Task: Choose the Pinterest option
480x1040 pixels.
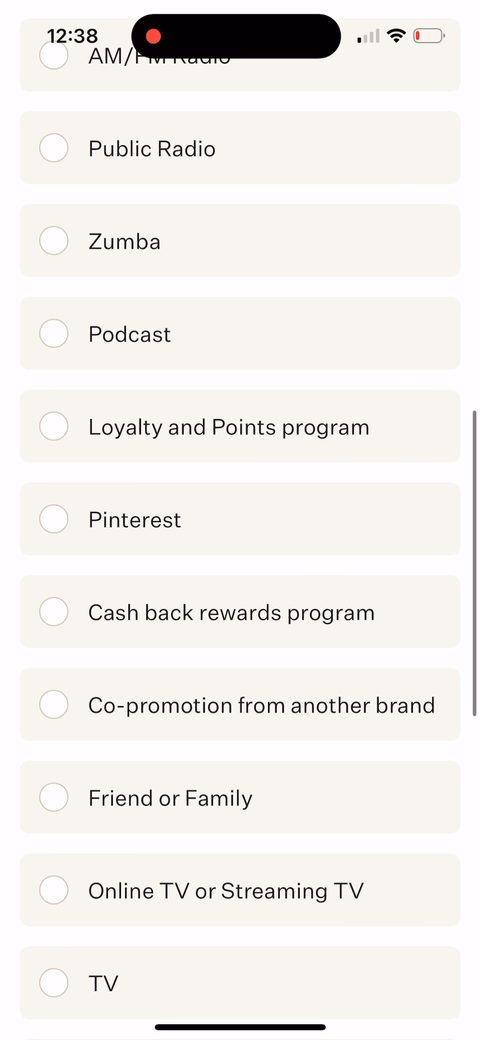Action: [239, 519]
